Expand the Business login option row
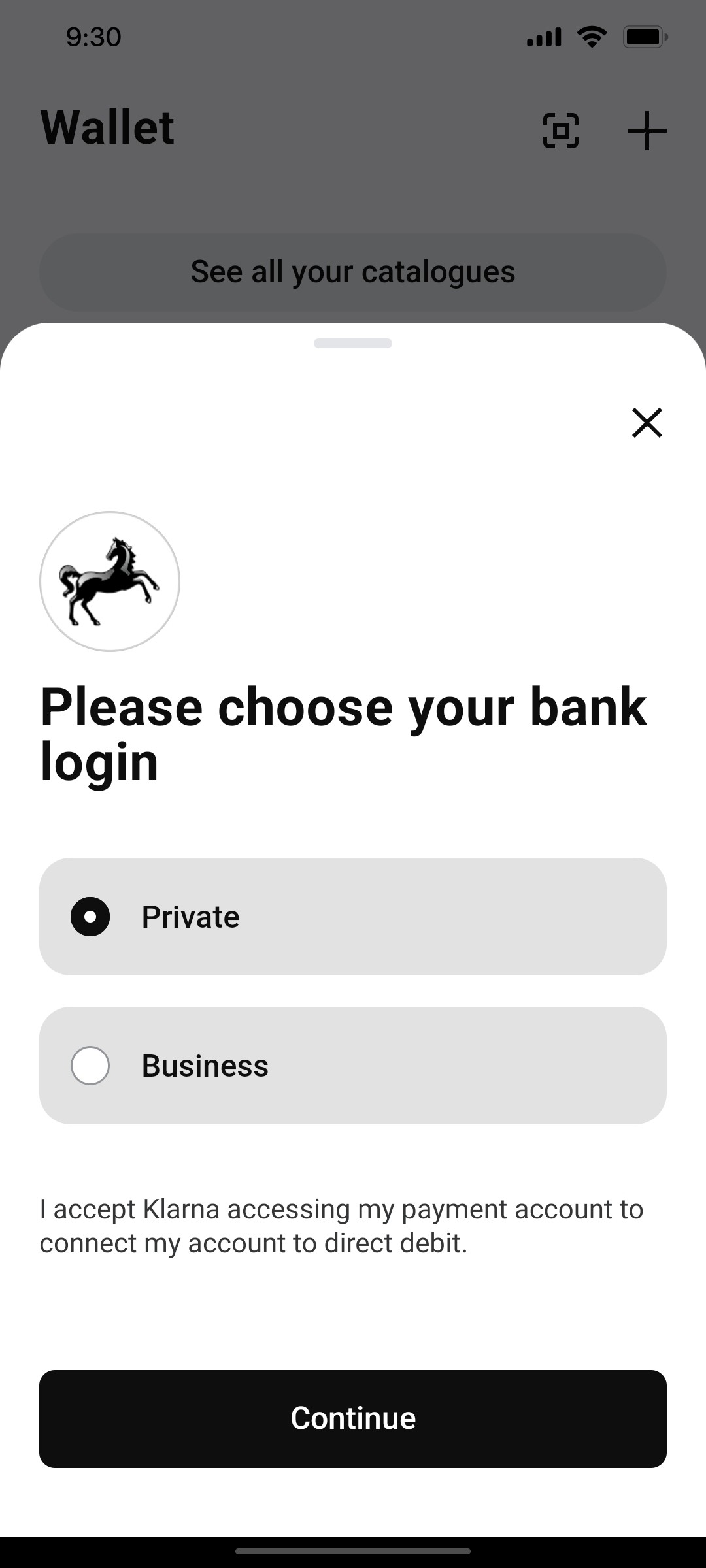The height and width of the screenshot is (1568, 706). point(353,1065)
